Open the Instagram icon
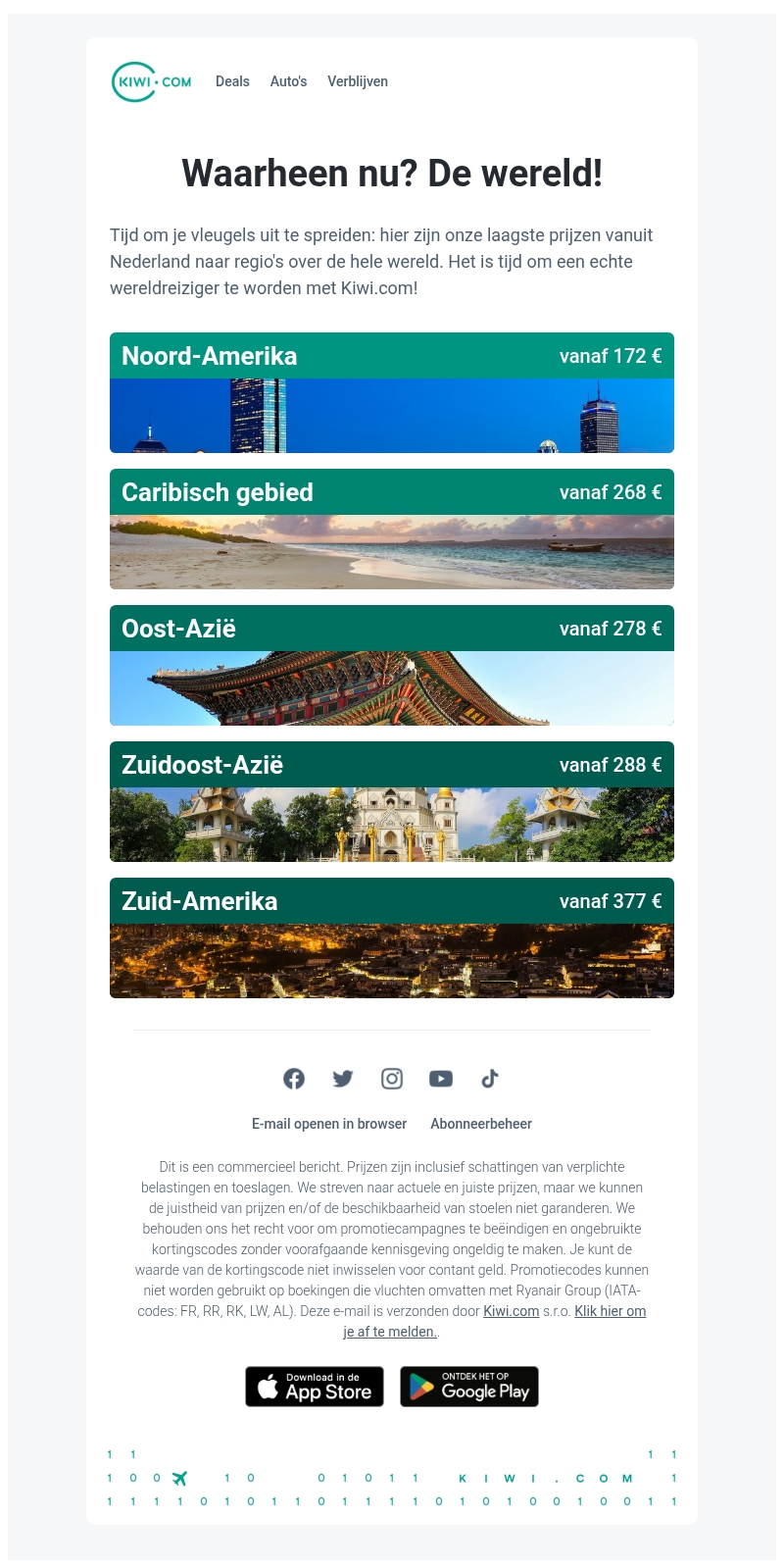 click(x=392, y=1079)
